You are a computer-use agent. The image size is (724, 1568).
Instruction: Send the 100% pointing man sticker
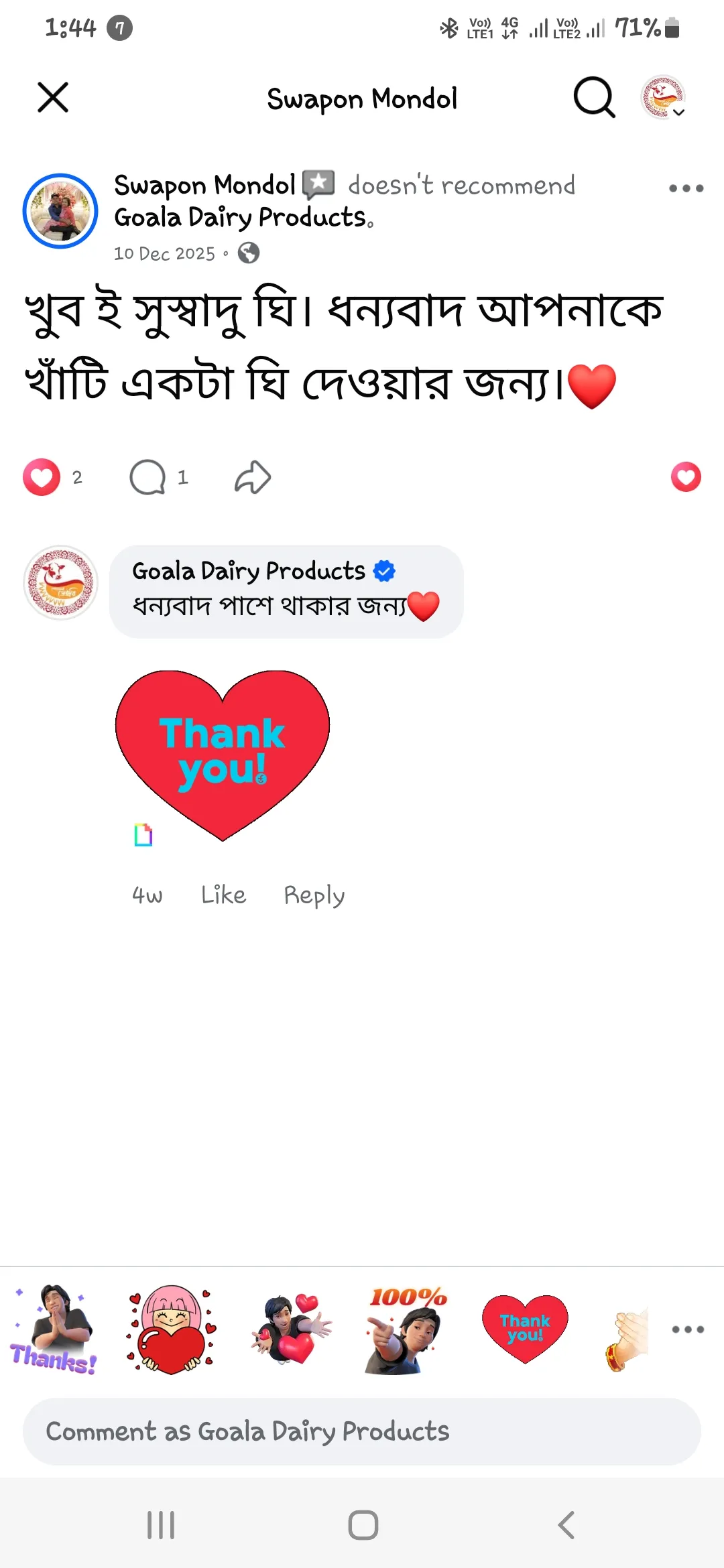(406, 1329)
